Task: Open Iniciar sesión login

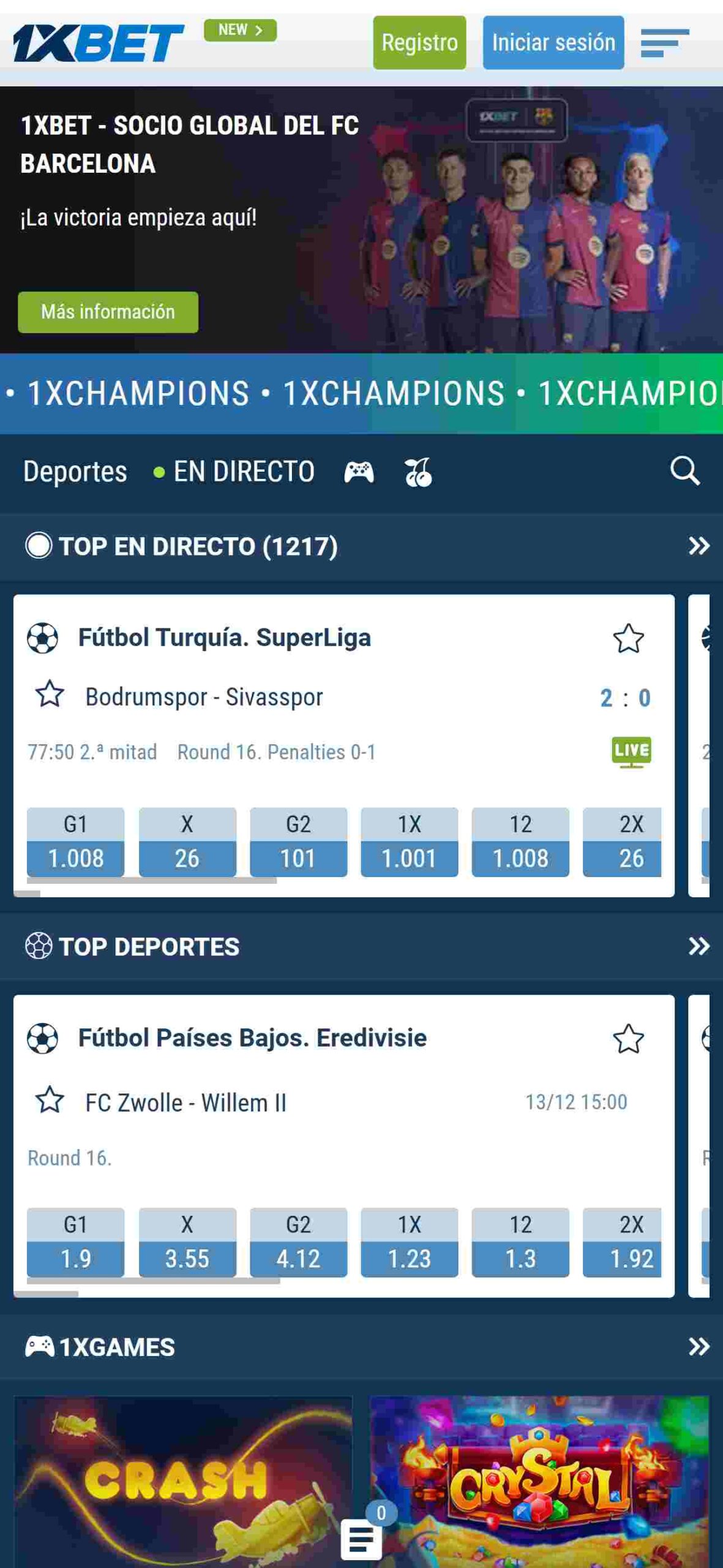Action: (553, 42)
